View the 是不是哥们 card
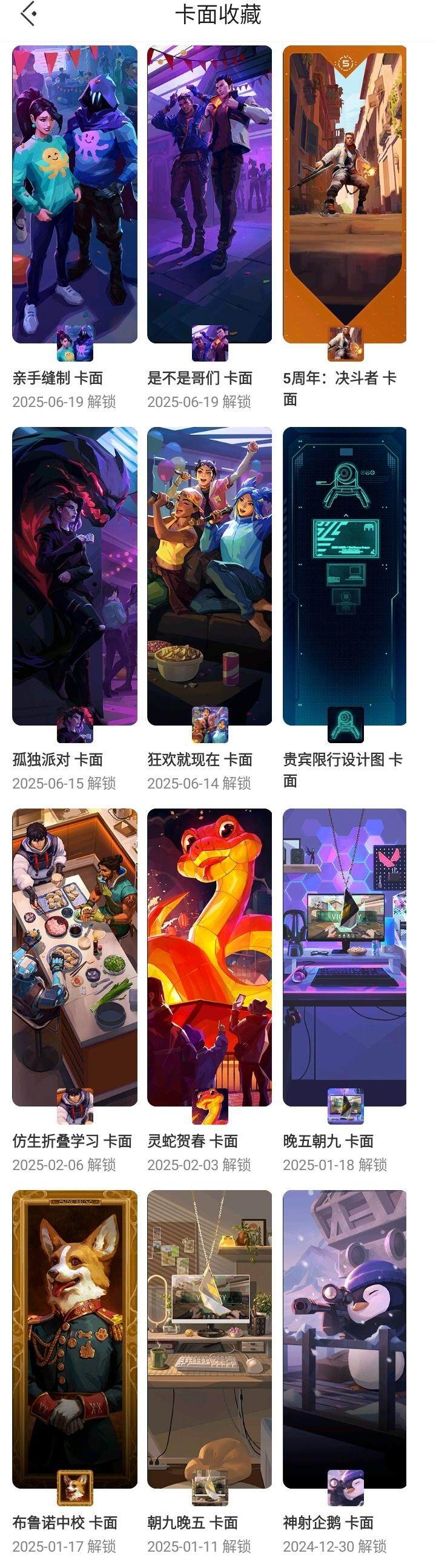 [210, 195]
